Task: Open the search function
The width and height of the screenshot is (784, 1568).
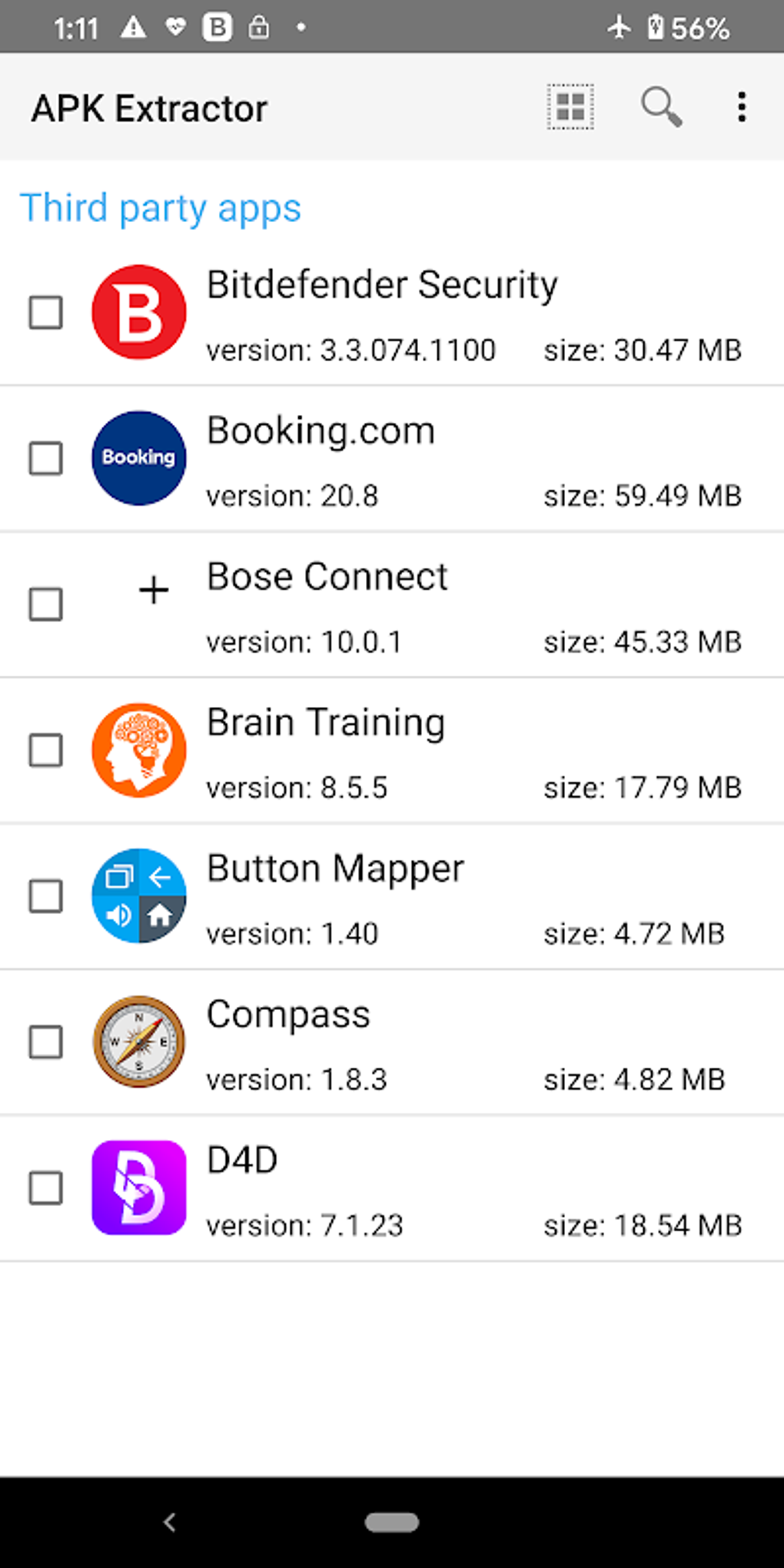Action: [660, 108]
